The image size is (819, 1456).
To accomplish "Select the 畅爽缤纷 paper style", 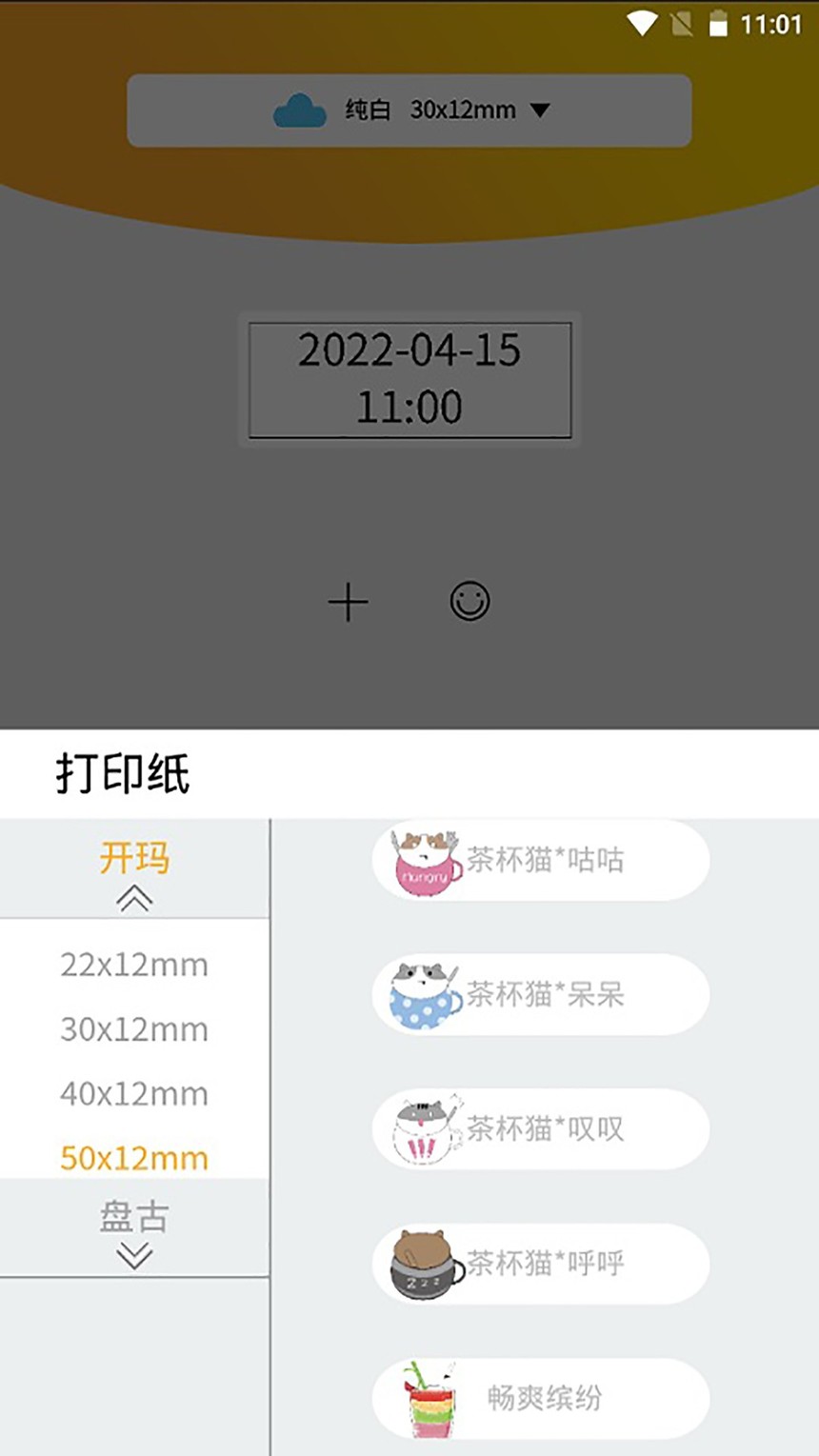I will pyautogui.click(x=541, y=1398).
